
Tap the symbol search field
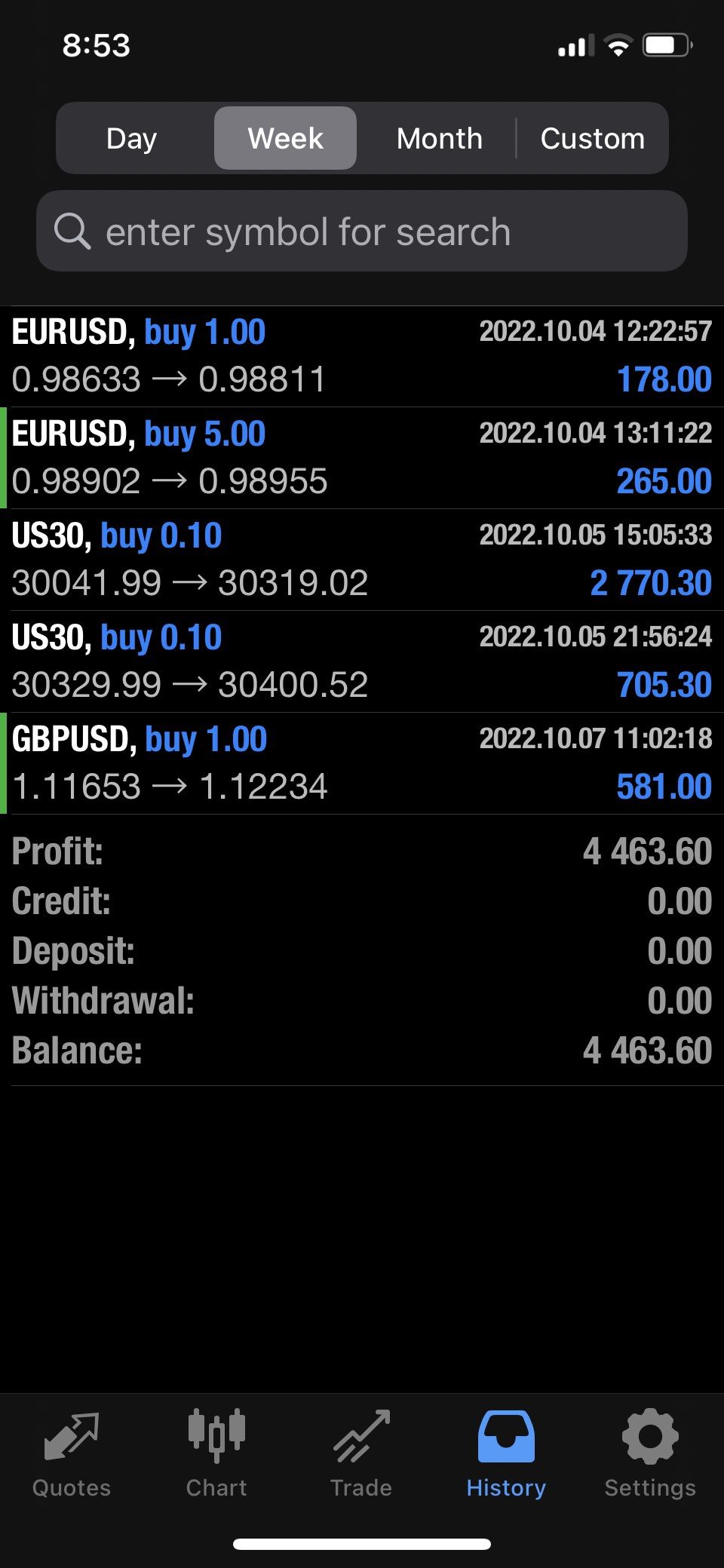pyautogui.click(x=362, y=232)
